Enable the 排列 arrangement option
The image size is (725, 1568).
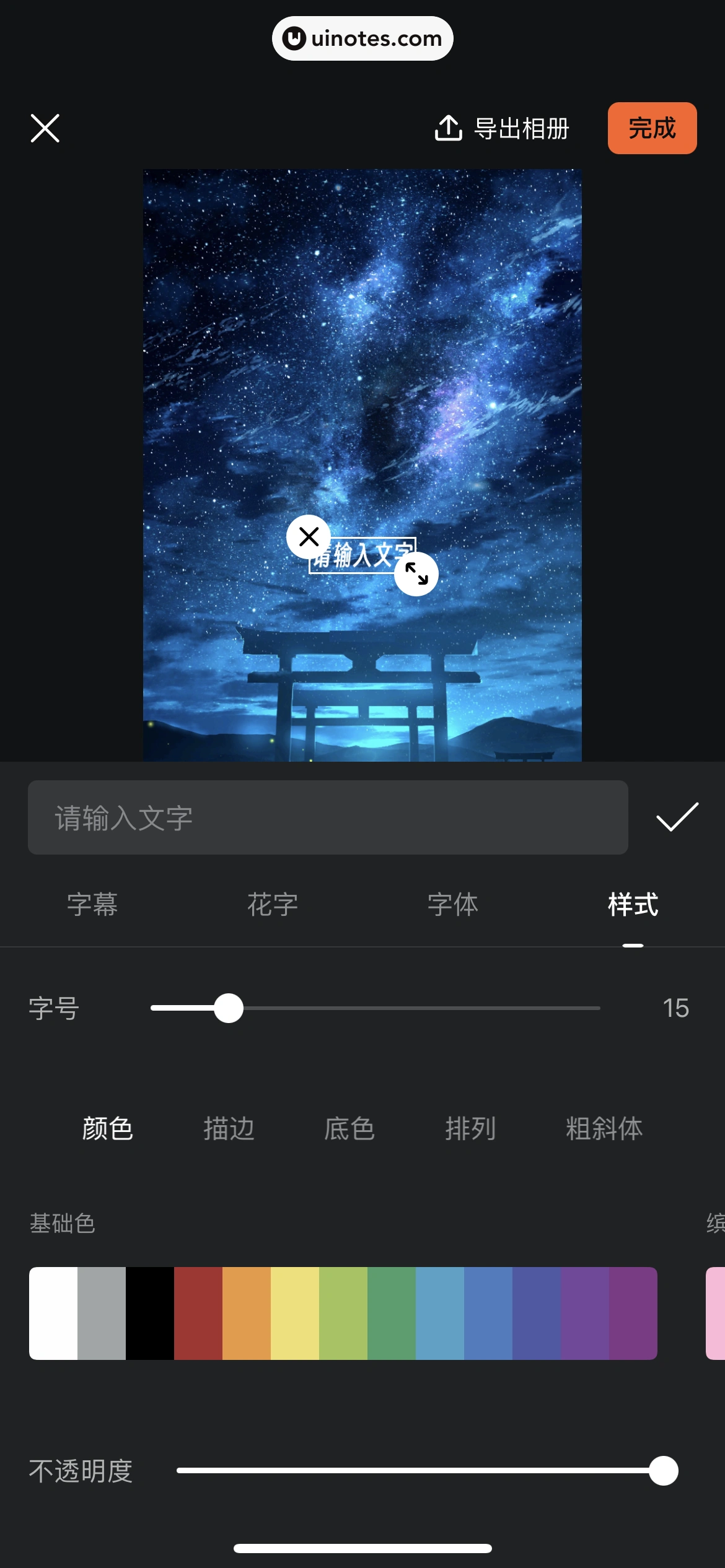(x=470, y=1128)
